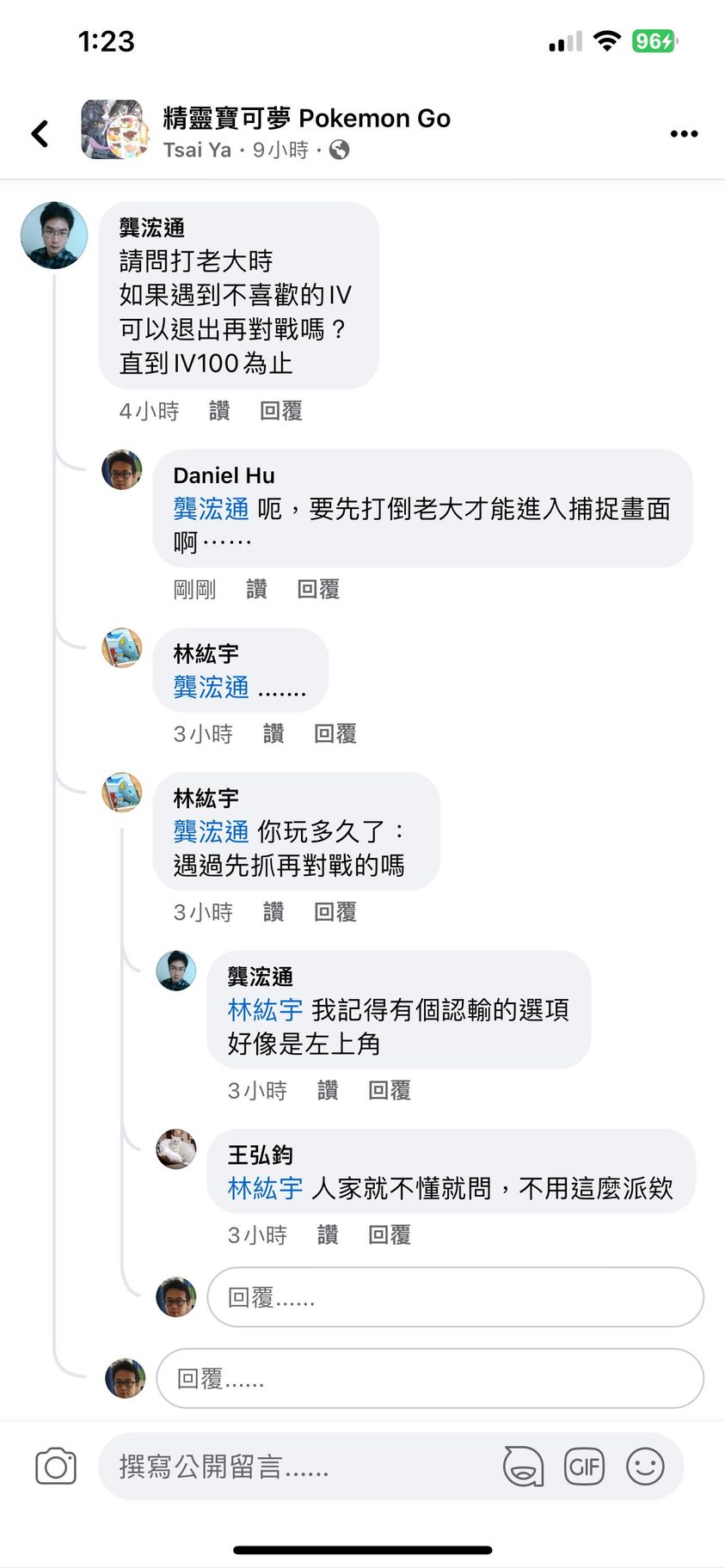725x1568 pixels.
Task: Like 龔浤通's top comment about IV
Action: coord(219,411)
